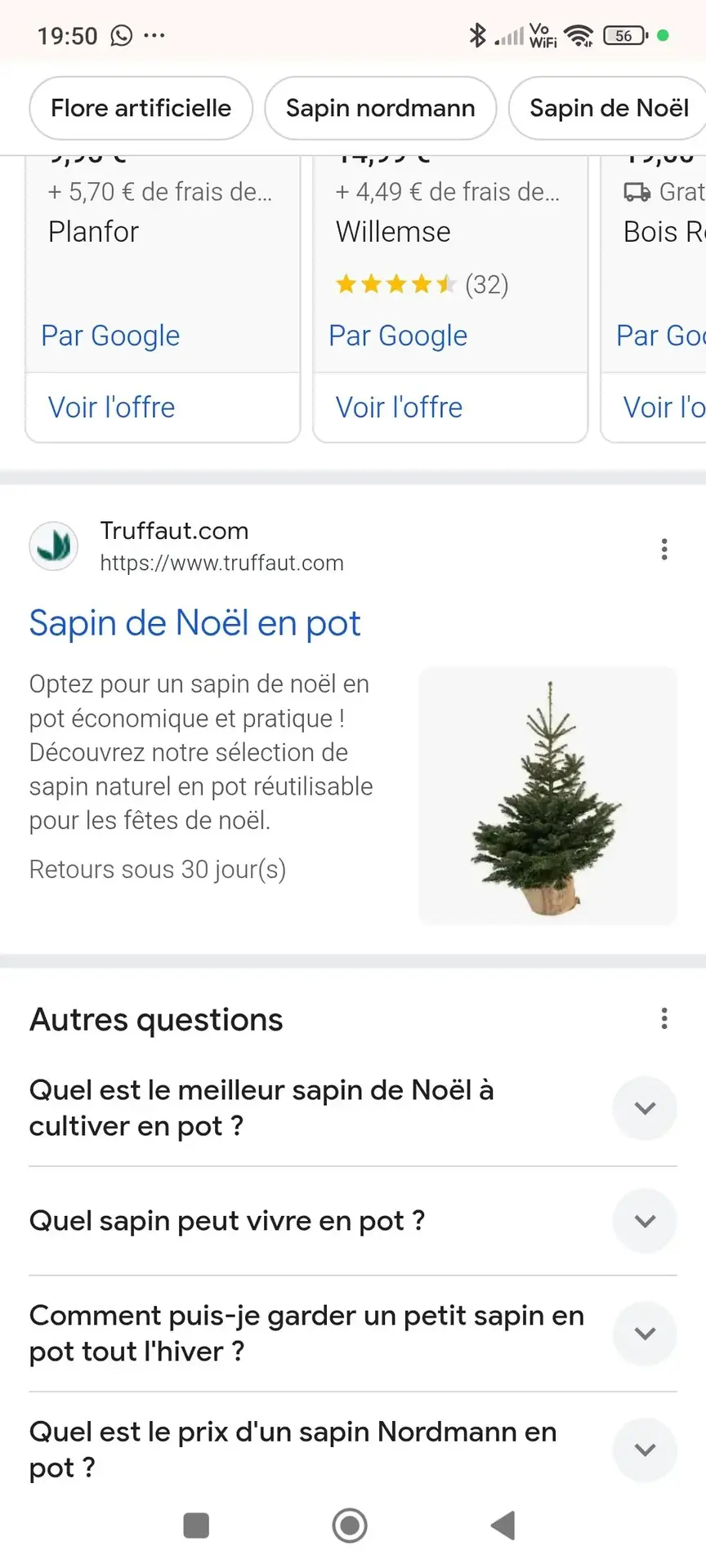
Task: Go back with the system back button
Action: pyautogui.click(x=503, y=1526)
